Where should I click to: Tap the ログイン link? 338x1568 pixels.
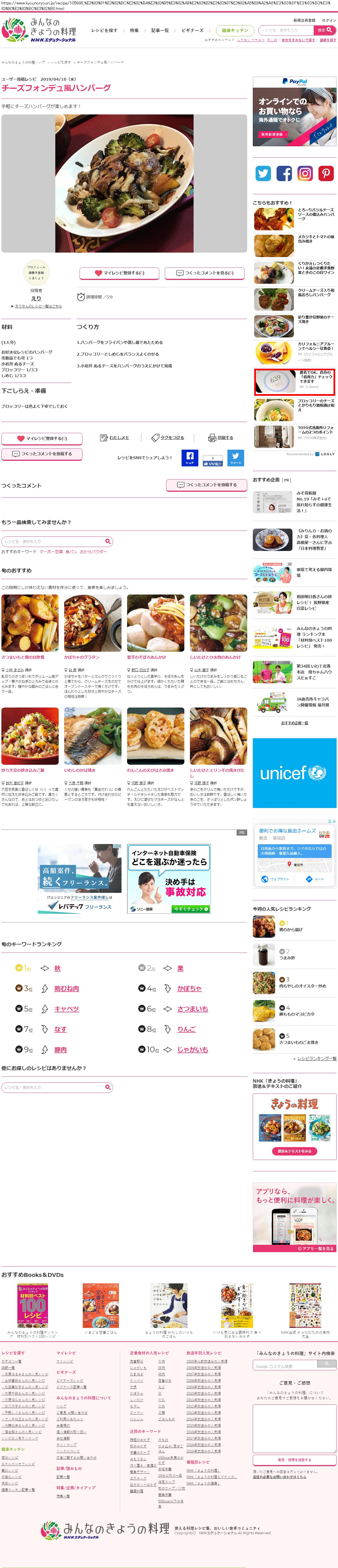coord(329,20)
